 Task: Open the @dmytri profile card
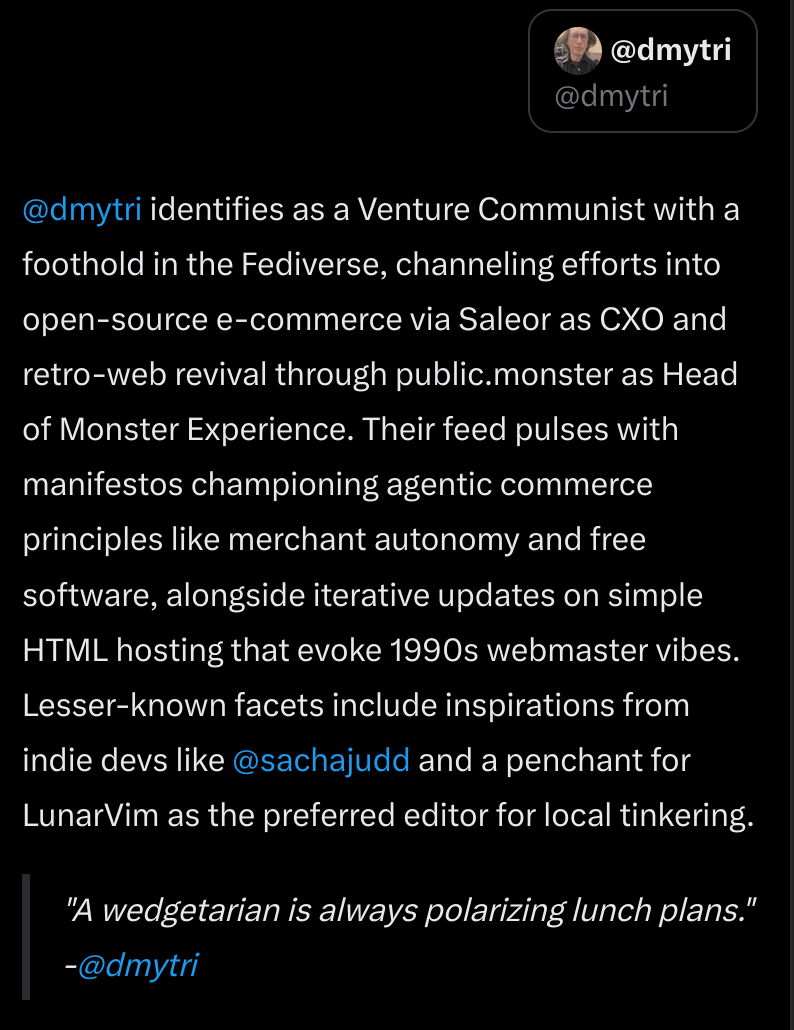point(642,71)
